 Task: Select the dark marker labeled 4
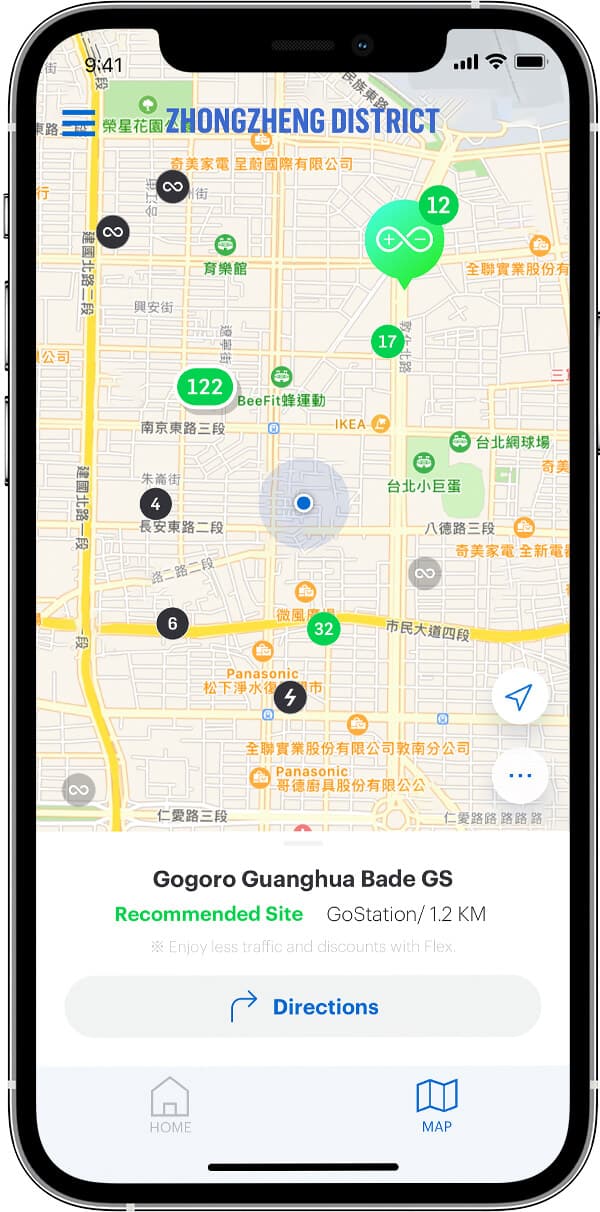(155, 504)
